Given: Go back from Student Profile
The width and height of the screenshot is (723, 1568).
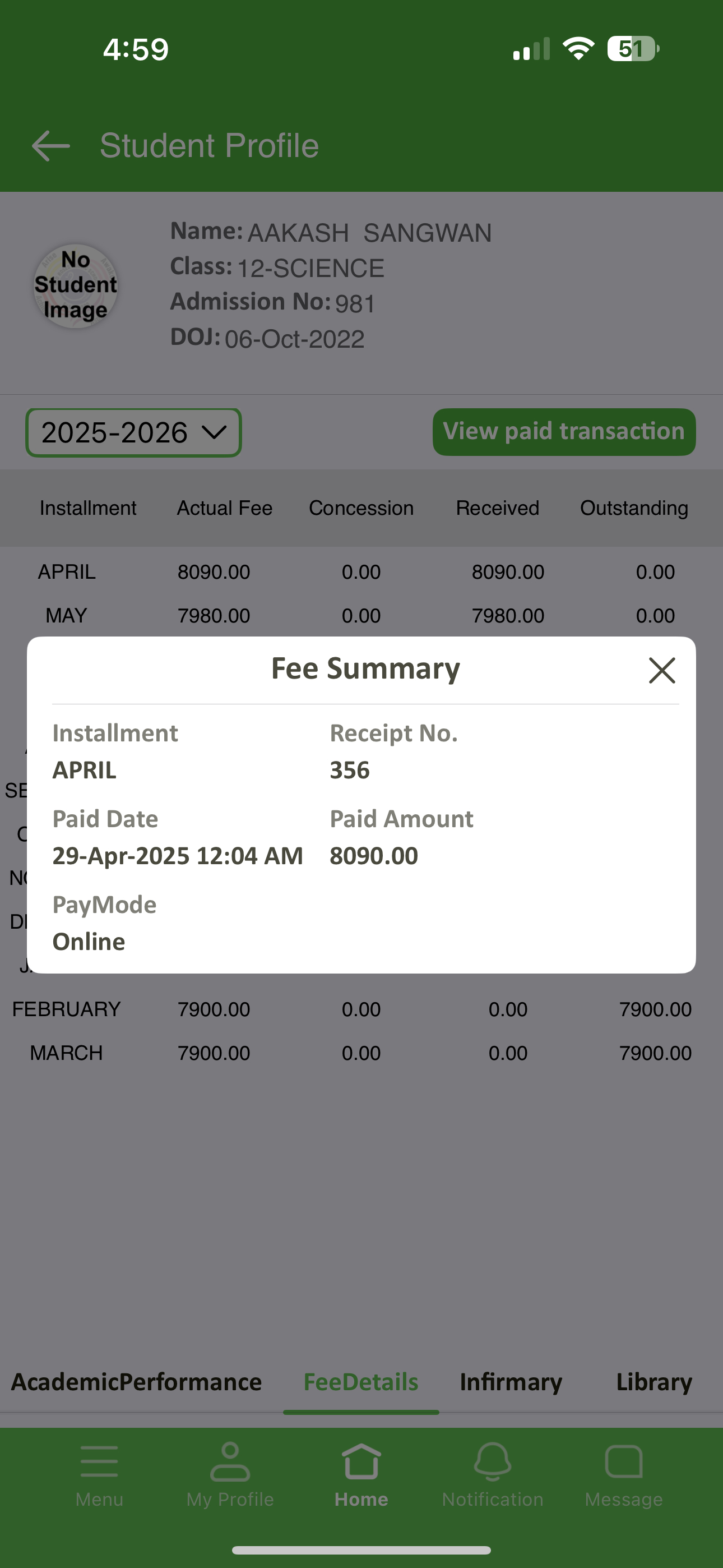Looking at the screenshot, I should coord(50,145).
